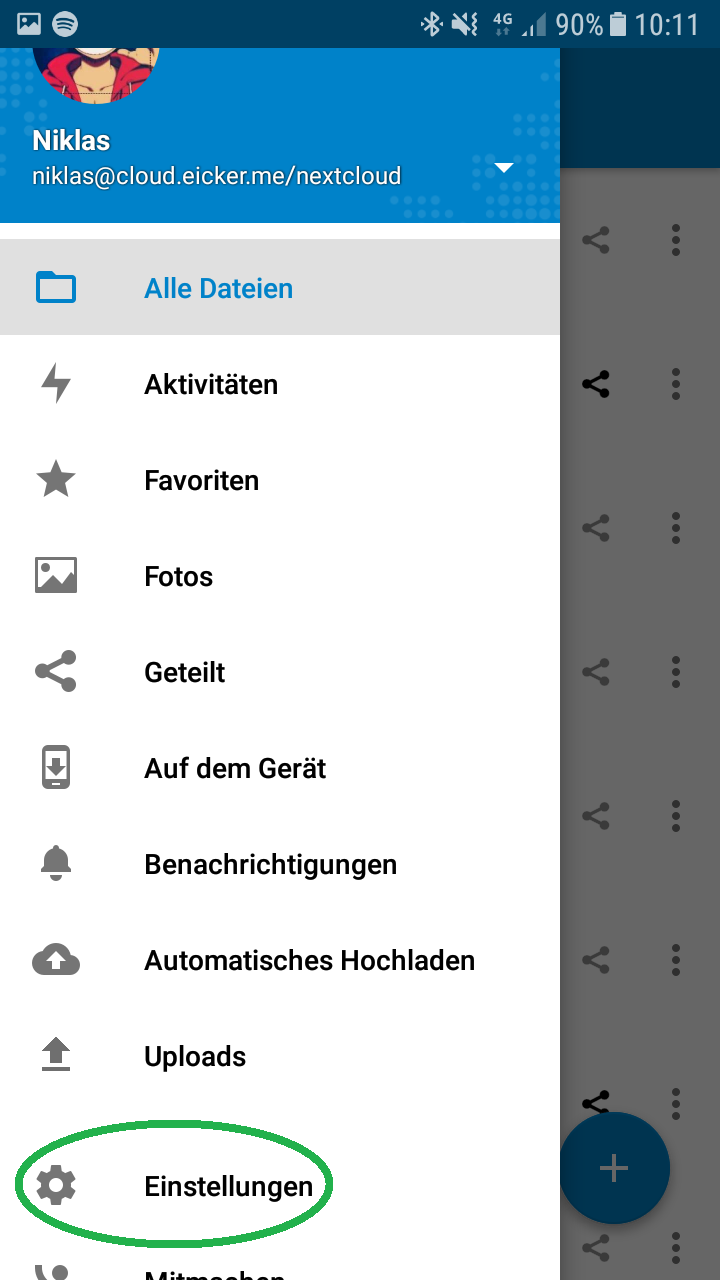
Task: Expand the account switcher dropdown arrow
Action: pos(504,167)
